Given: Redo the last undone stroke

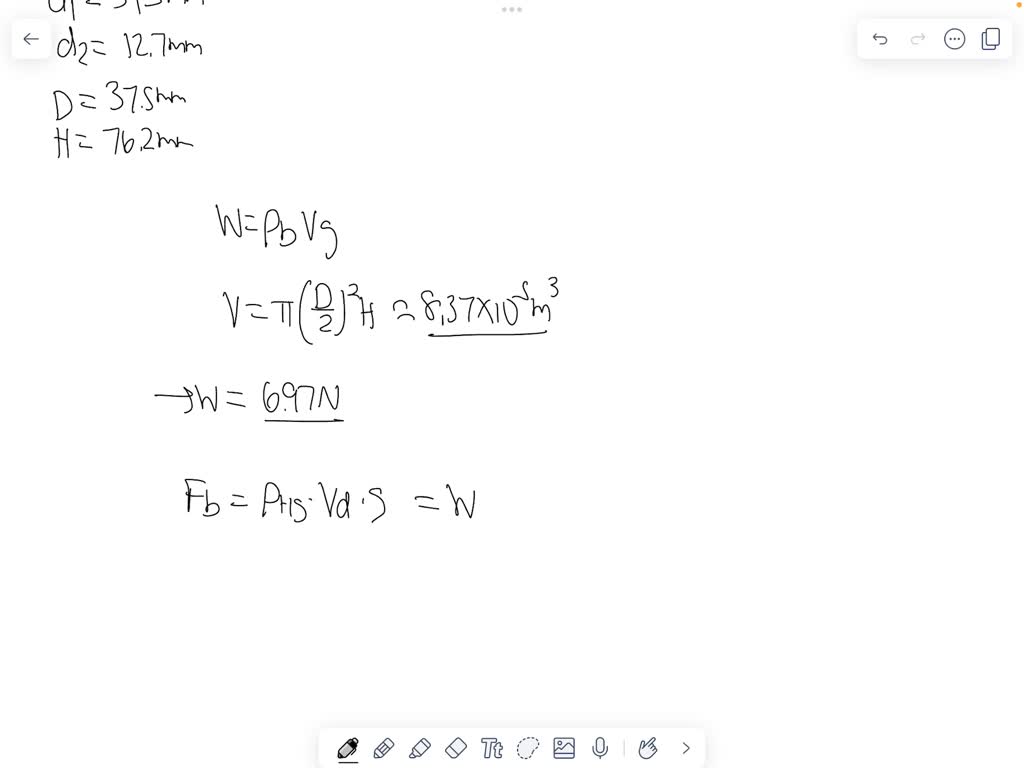Looking at the screenshot, I should coord(917,39).
